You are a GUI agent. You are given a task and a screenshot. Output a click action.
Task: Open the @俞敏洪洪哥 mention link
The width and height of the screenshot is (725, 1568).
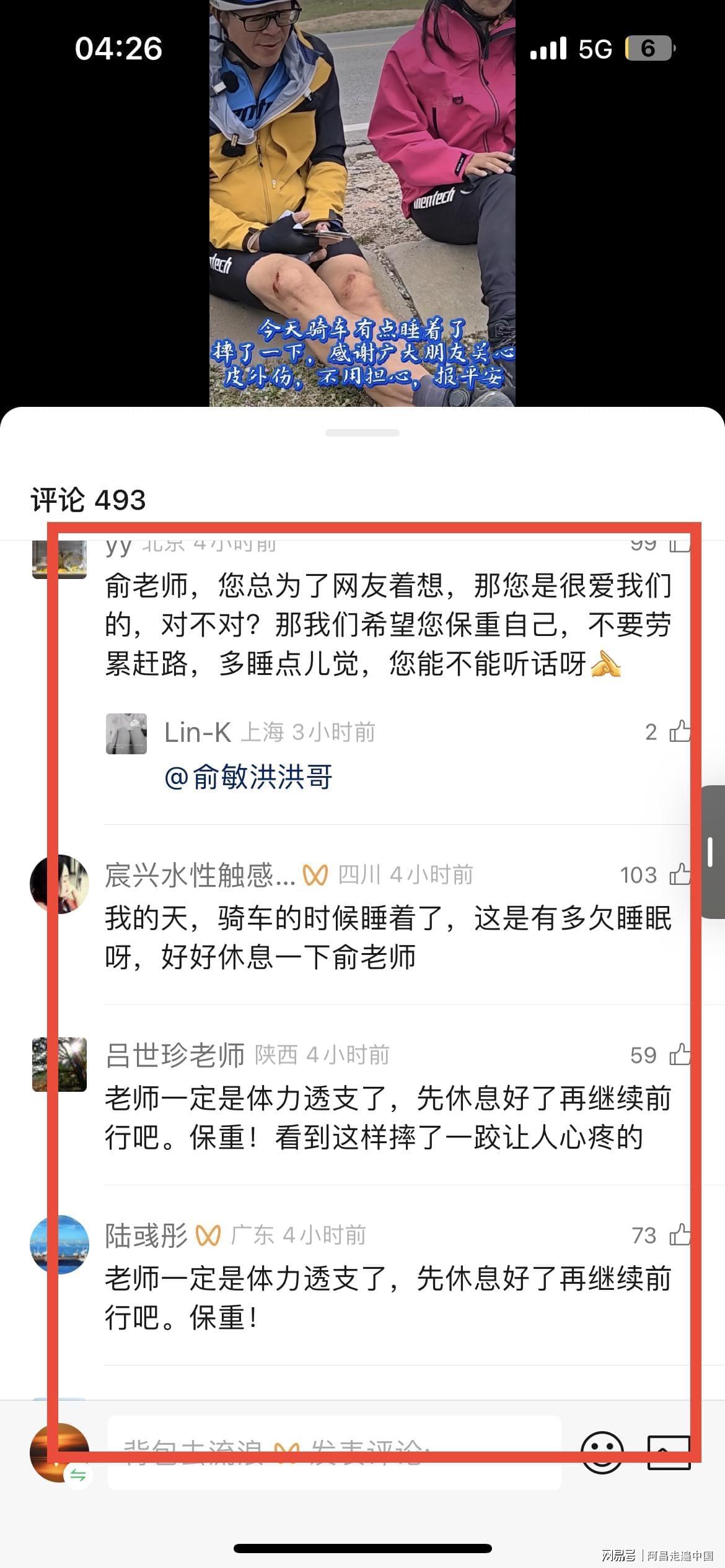pos(249,777)
